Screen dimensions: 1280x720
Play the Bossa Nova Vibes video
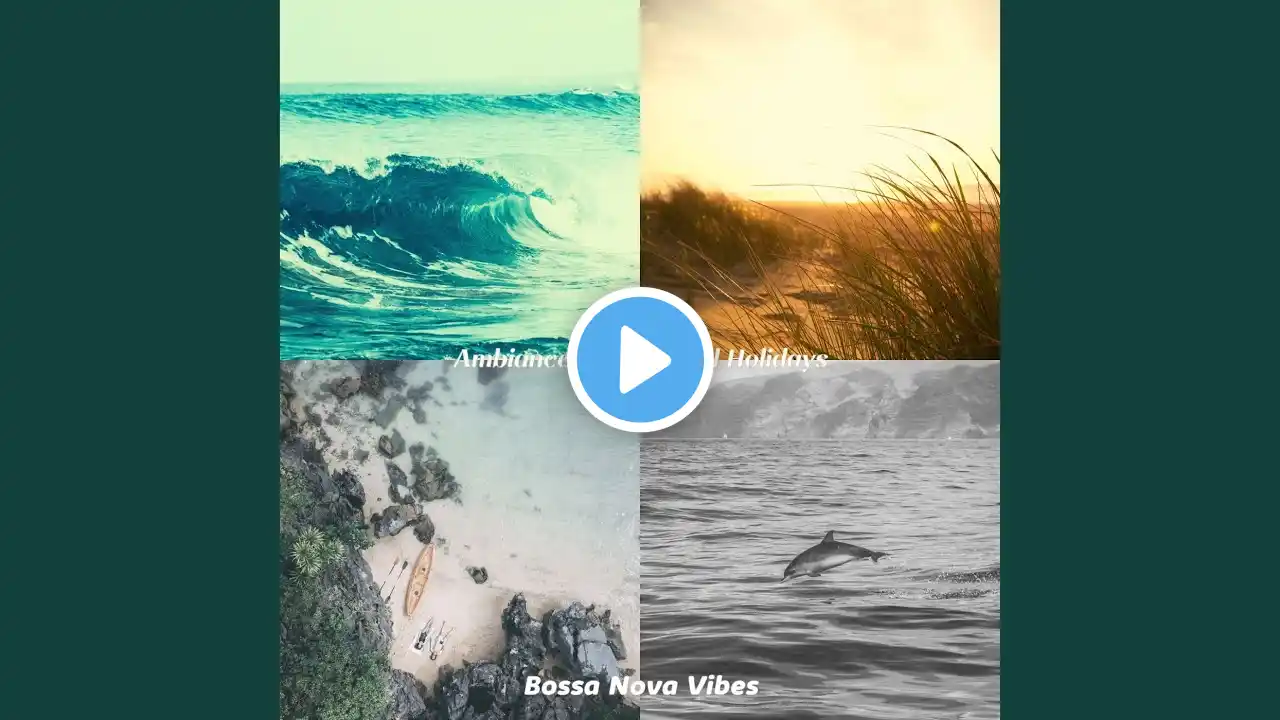click(640, 360)
